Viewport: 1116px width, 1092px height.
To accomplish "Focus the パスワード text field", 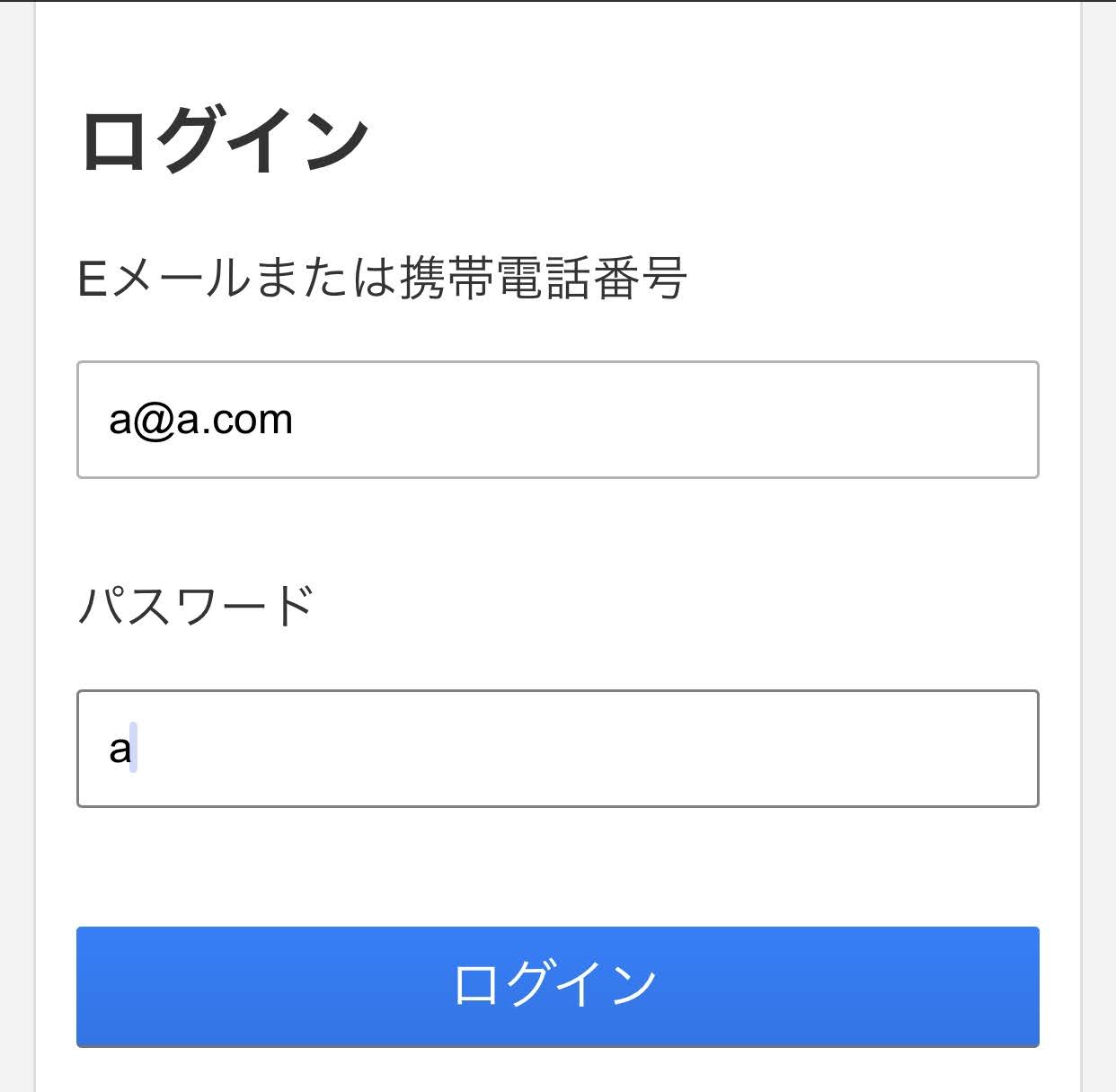I will point(557,749).
